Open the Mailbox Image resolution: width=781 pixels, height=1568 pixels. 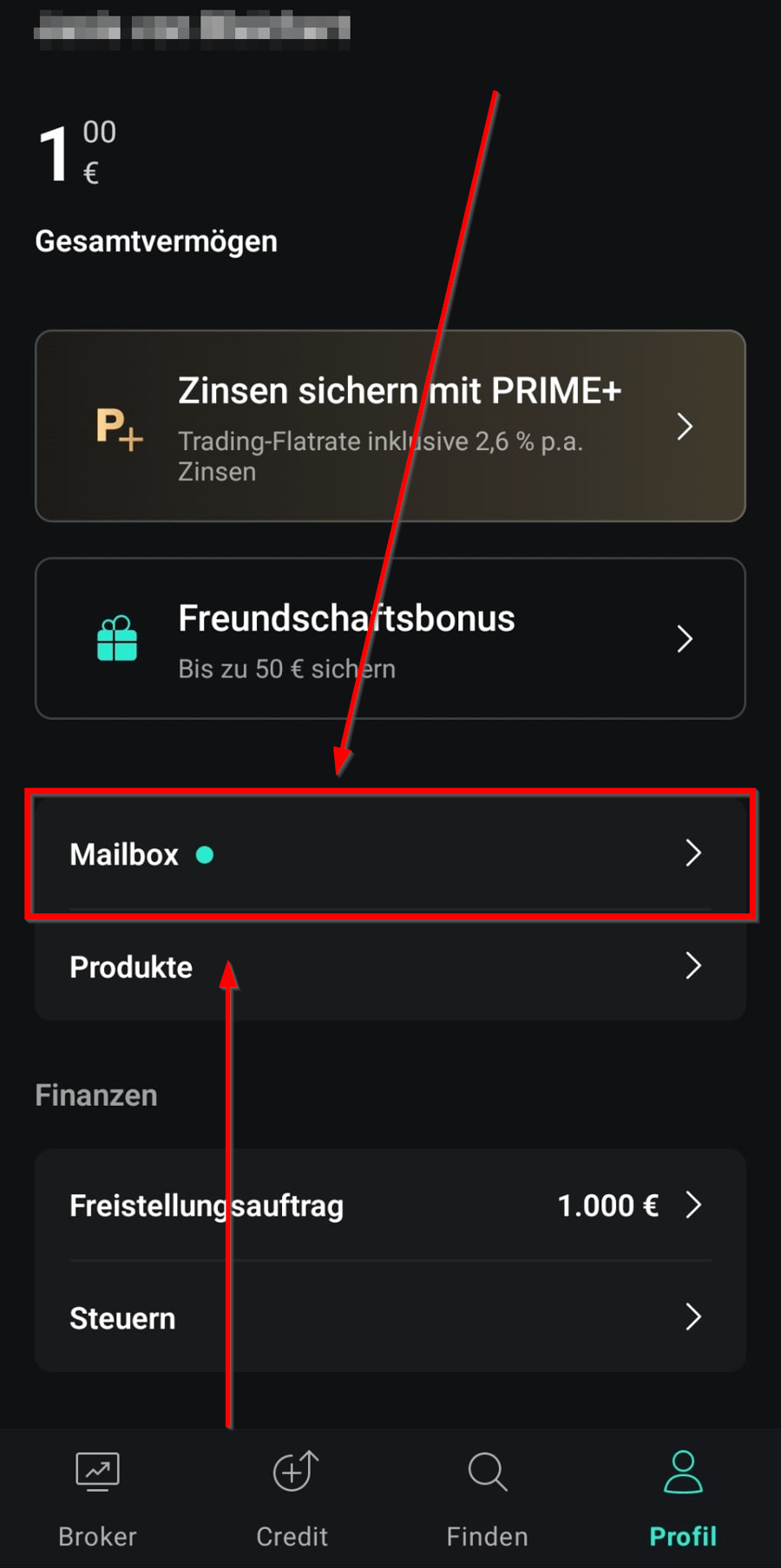[x=390, y=853]
